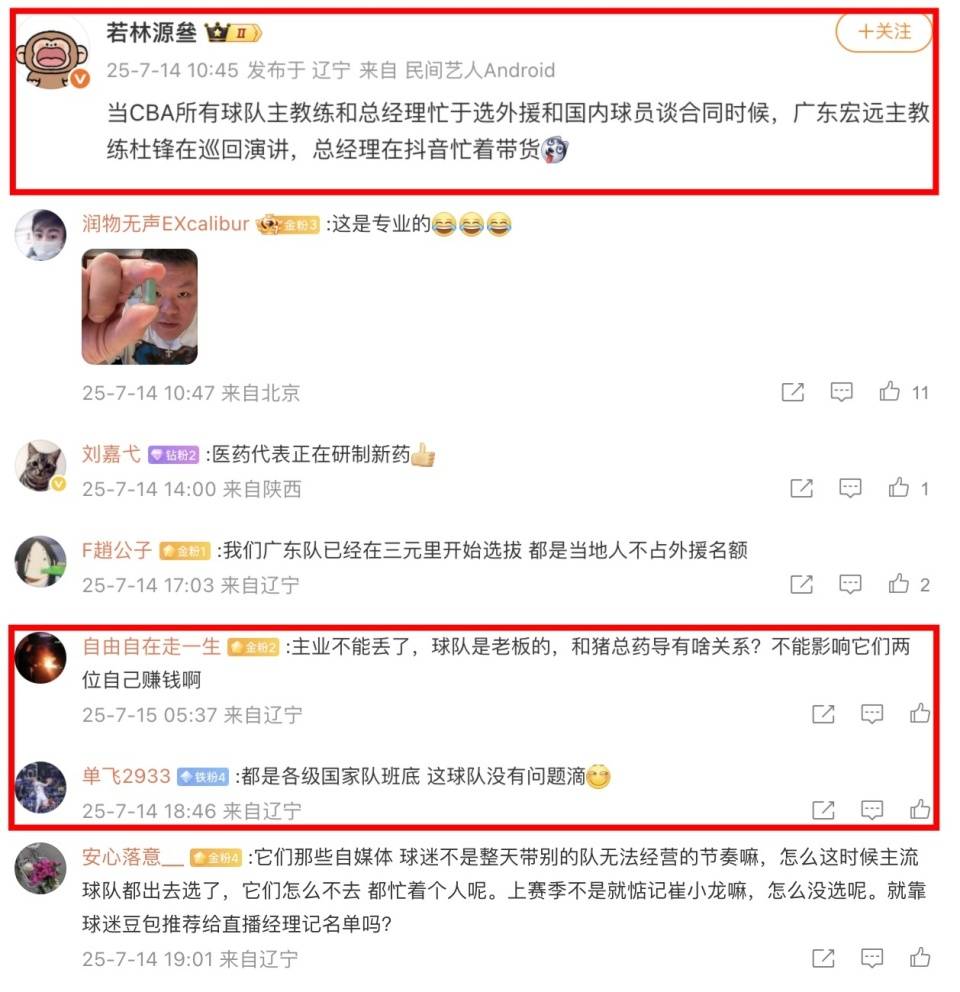Share 单飞2933's comment

823,809
